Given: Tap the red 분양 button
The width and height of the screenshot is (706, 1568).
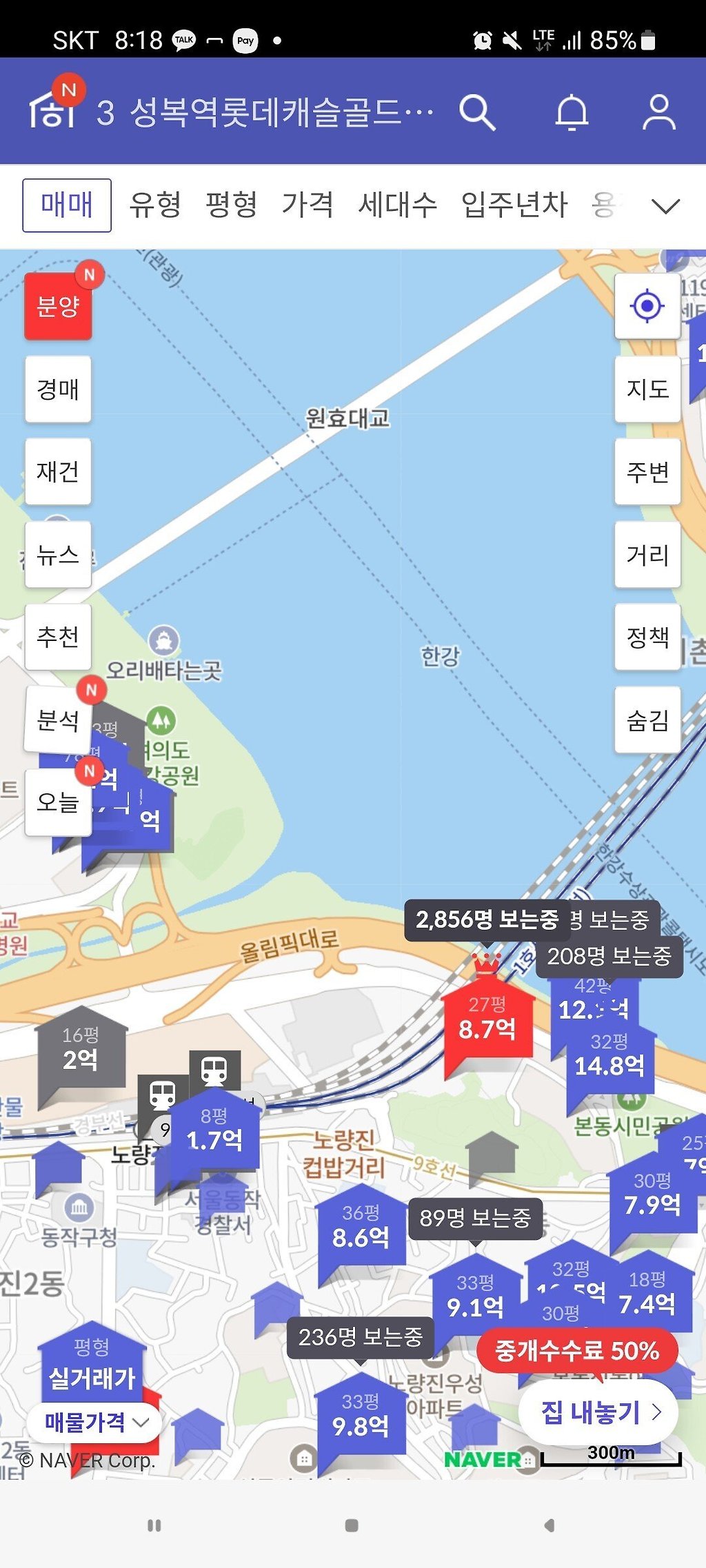Looking at the screenshot, I should [58, 306].
